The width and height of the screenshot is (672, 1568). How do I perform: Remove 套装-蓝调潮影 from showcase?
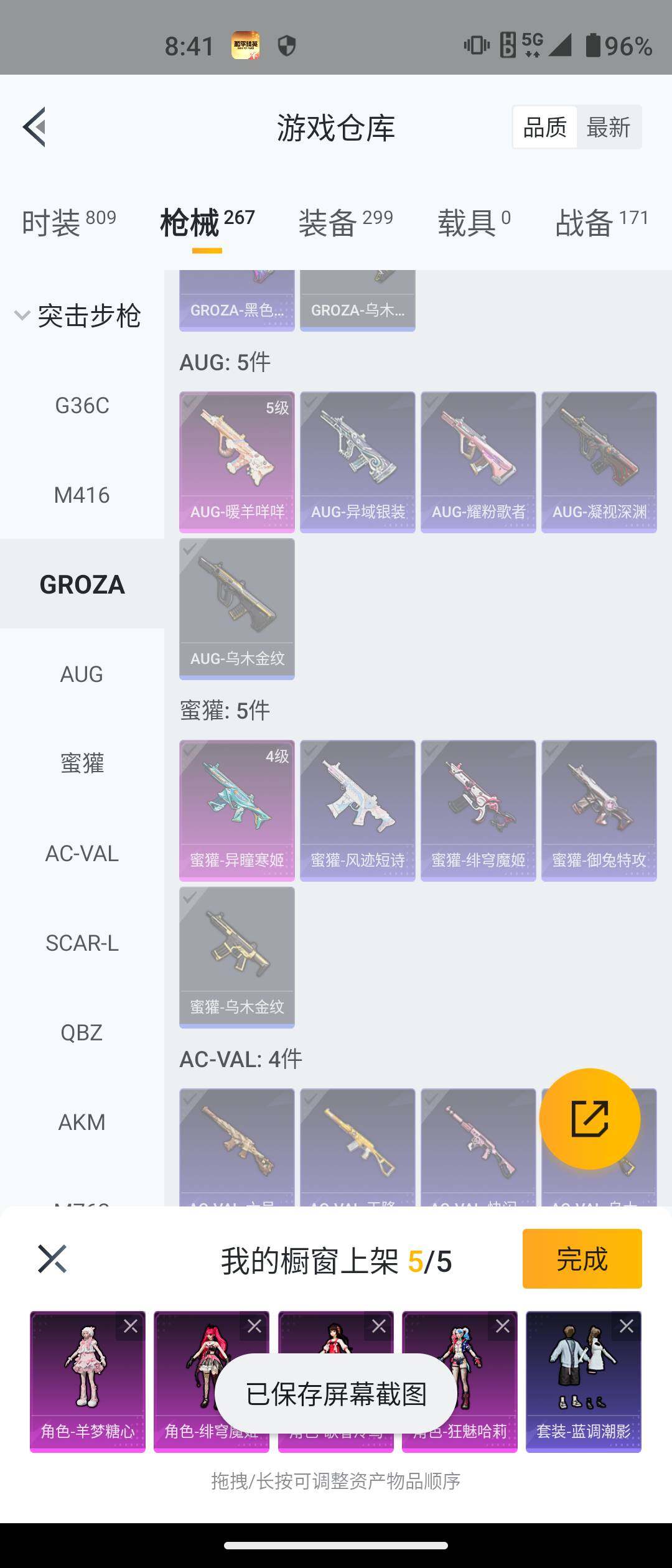tap(627, 1327)
